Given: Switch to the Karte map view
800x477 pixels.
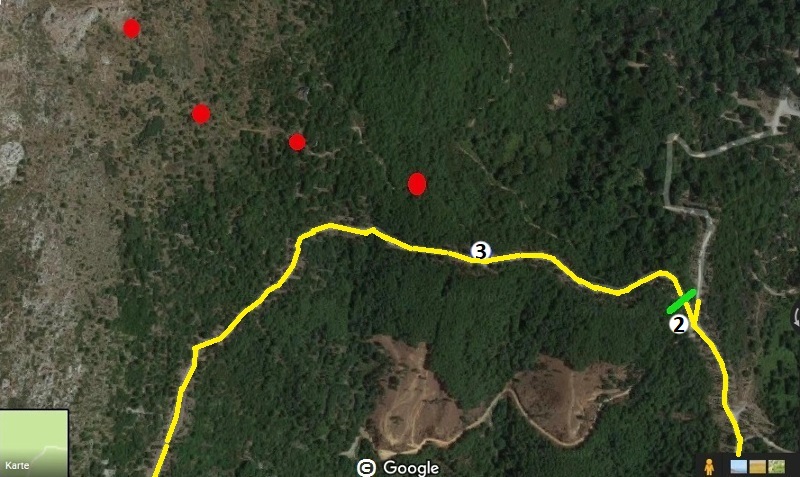Looking at the screenshot, I should tap(33, 443).
